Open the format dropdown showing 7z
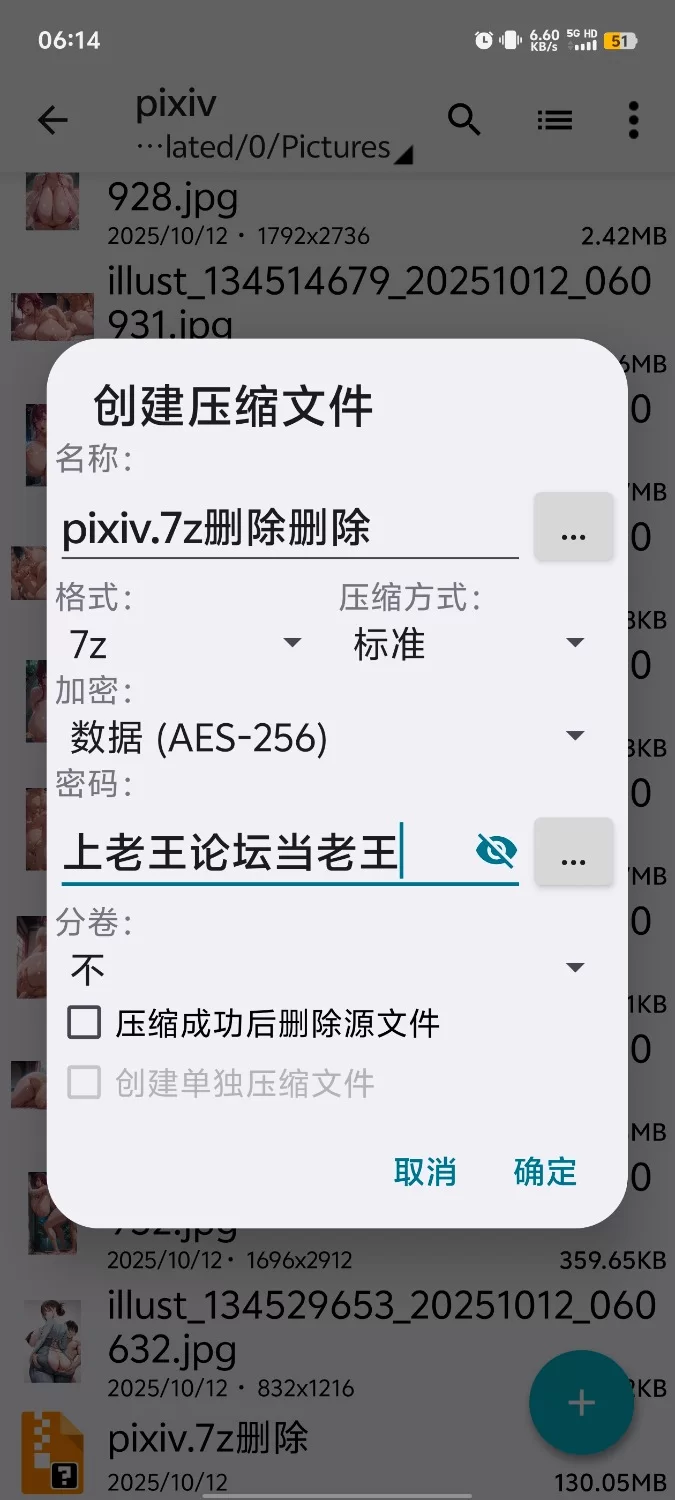 pos(185,644)
